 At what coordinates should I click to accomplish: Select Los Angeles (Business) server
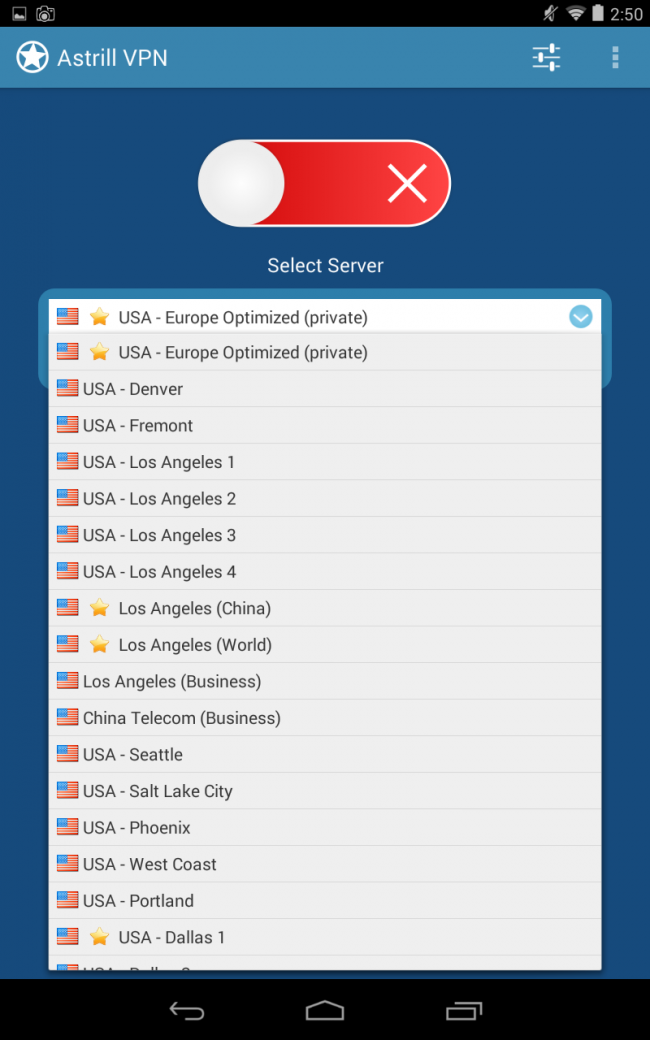point(324,681)
